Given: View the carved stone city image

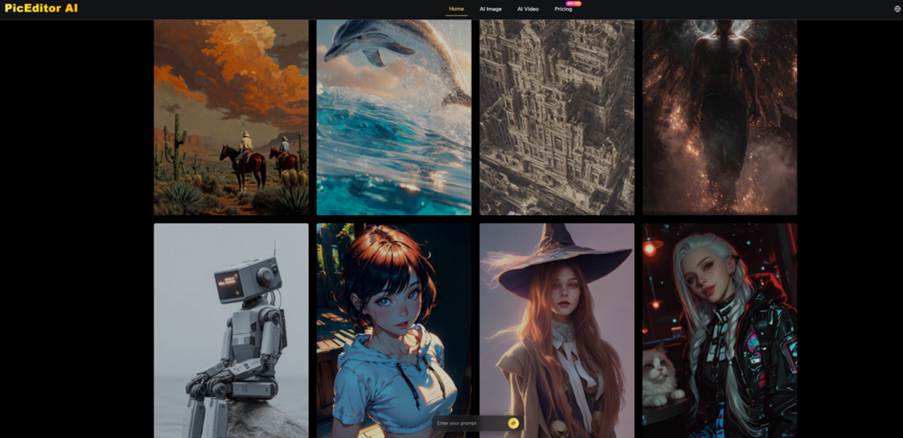Looking at the screenshot, I should point(557,117).
